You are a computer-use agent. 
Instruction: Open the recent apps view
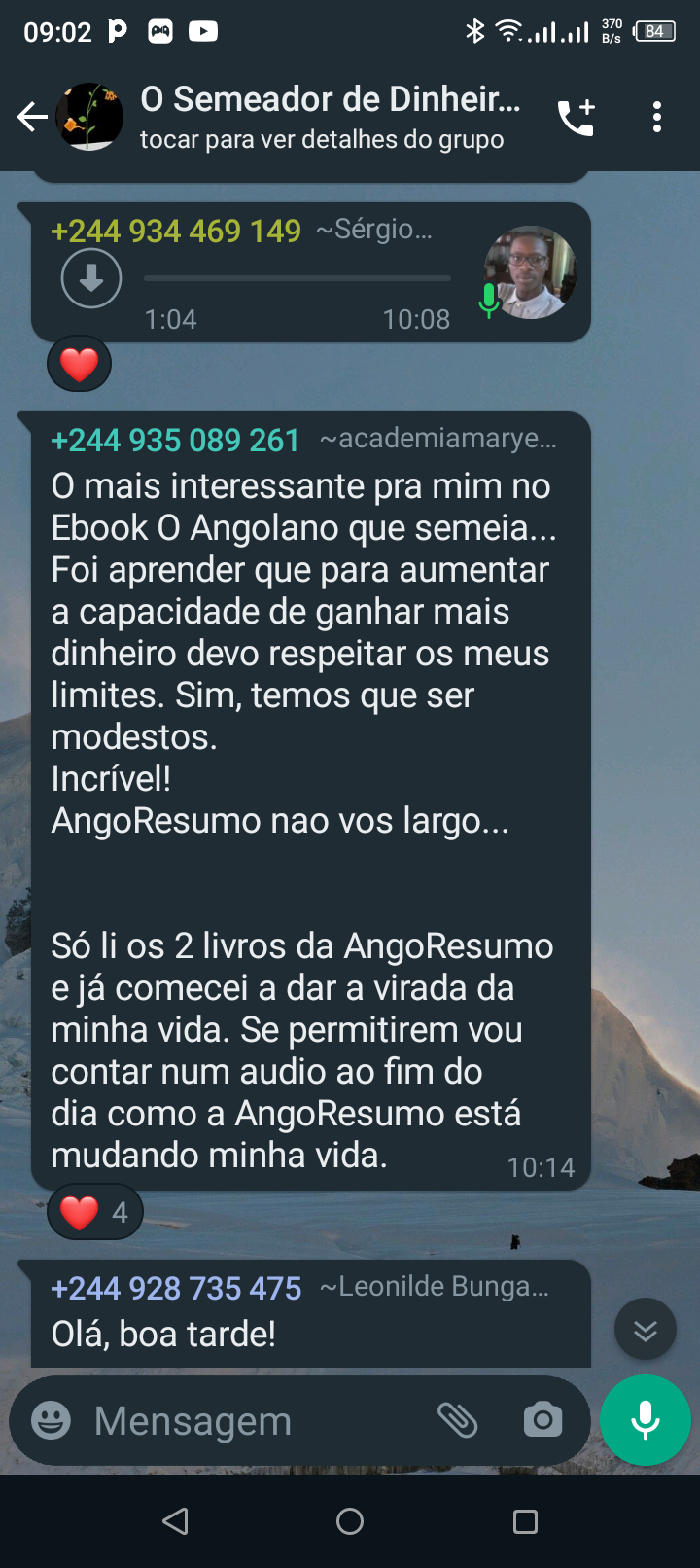(x=525, y=1521)
